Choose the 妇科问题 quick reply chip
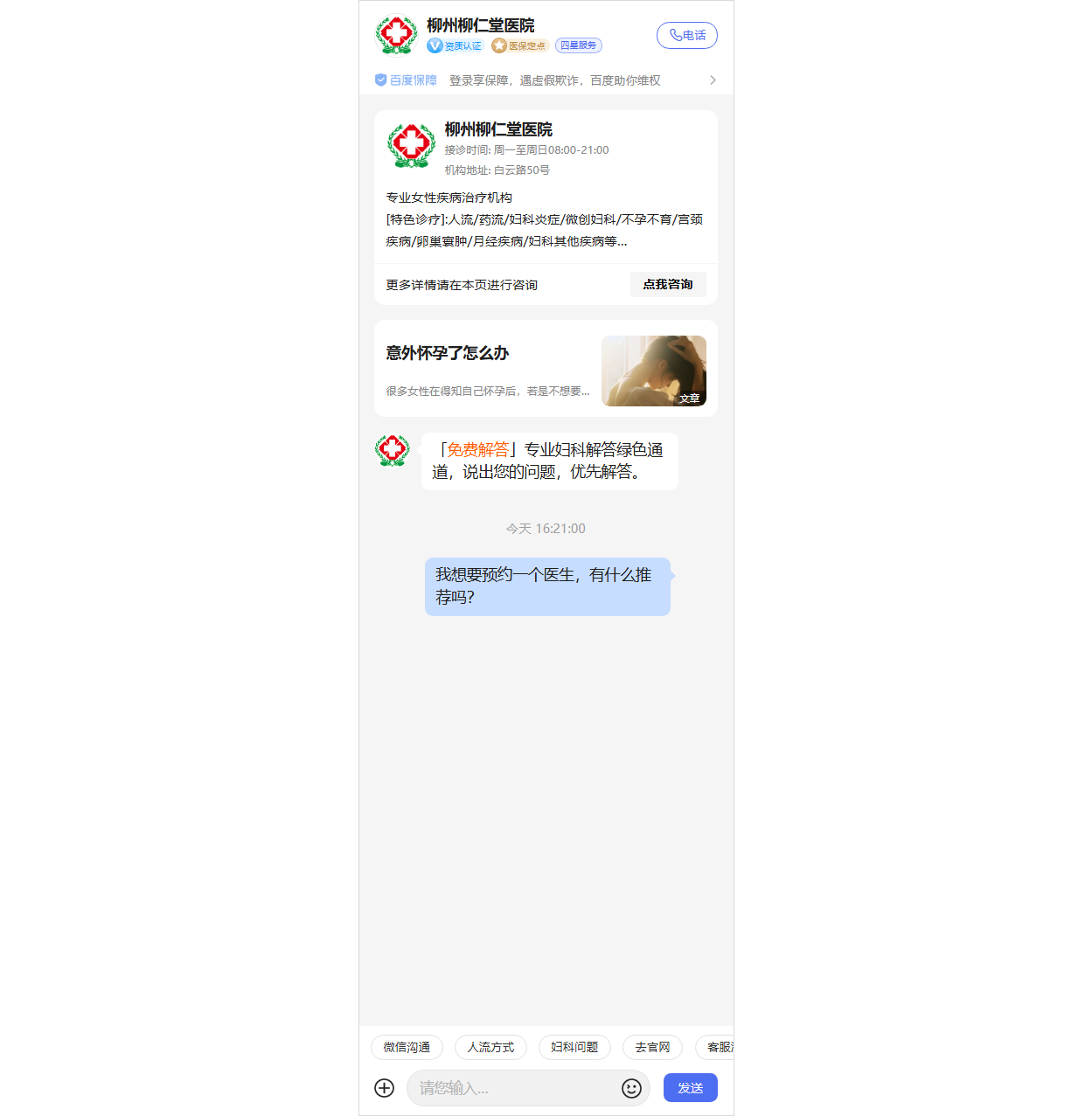Screen dimensions: 1092x1116 click(574, 1047)
